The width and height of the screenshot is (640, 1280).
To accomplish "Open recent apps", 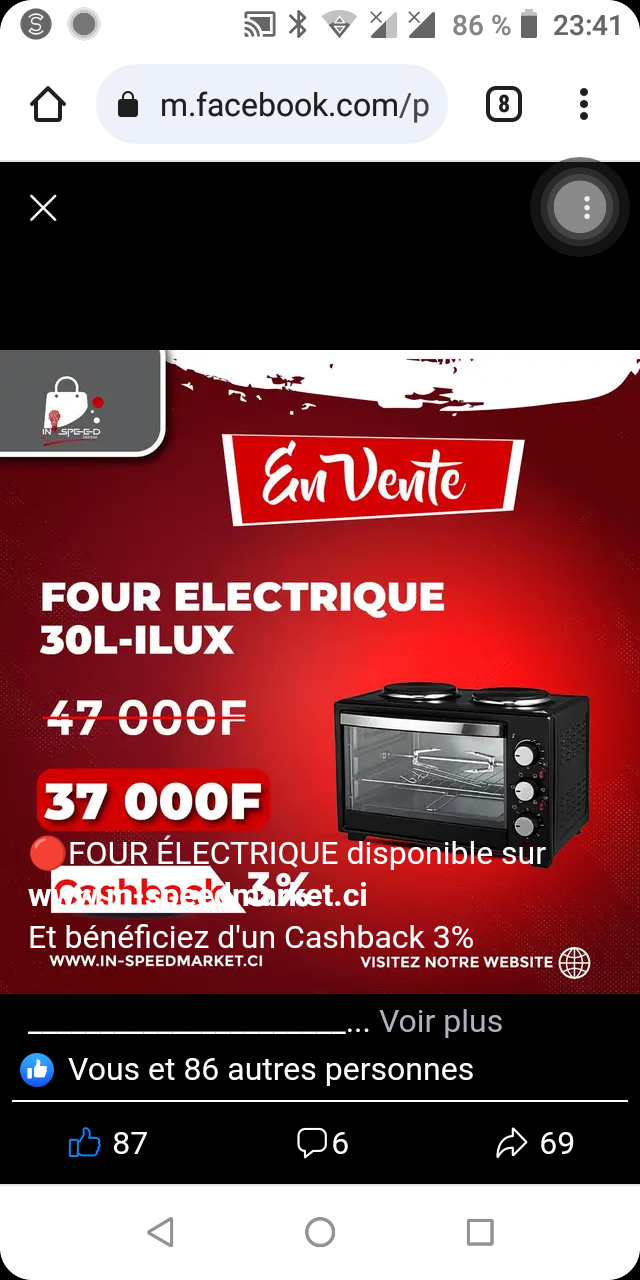I will pyautogui.click(x=480, y=1232).
